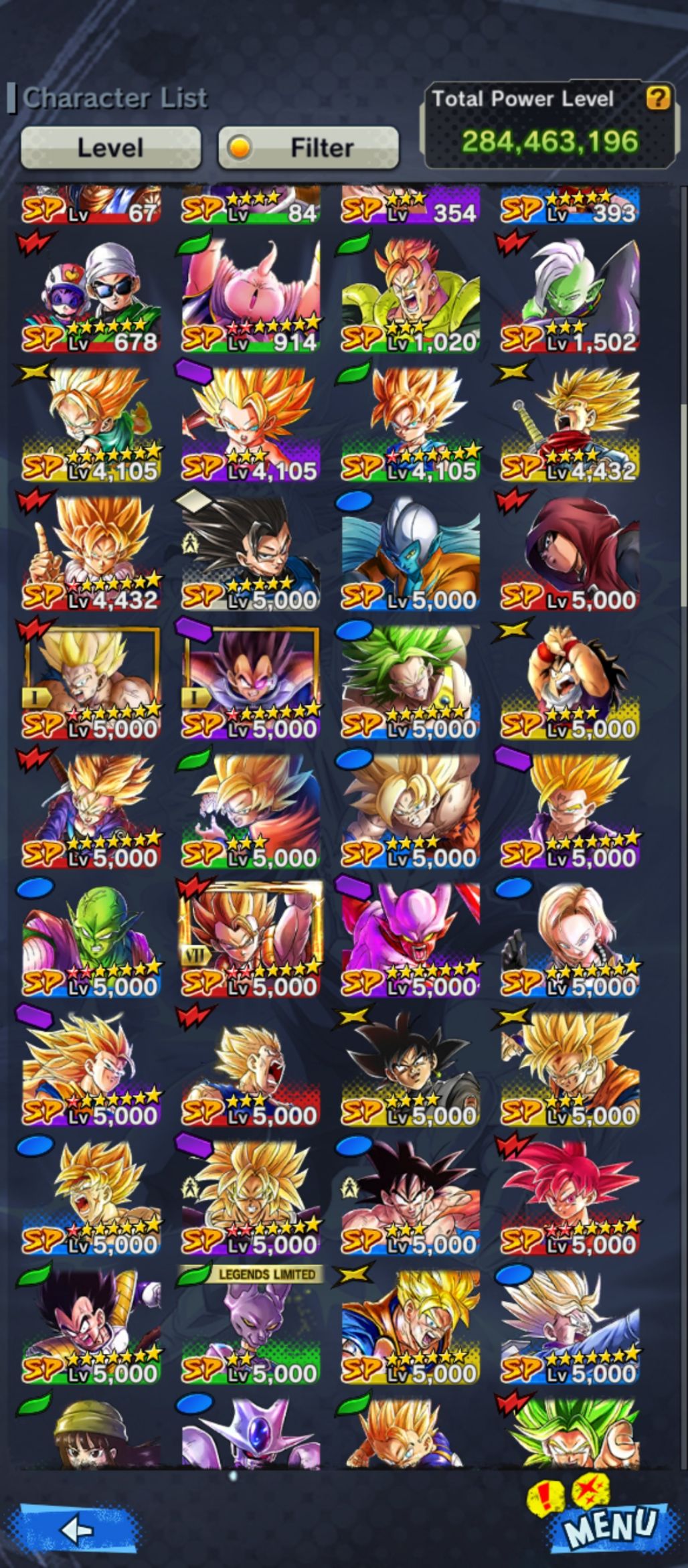
Task: Select the character at Lv 678
Action: tap(91, 295)
